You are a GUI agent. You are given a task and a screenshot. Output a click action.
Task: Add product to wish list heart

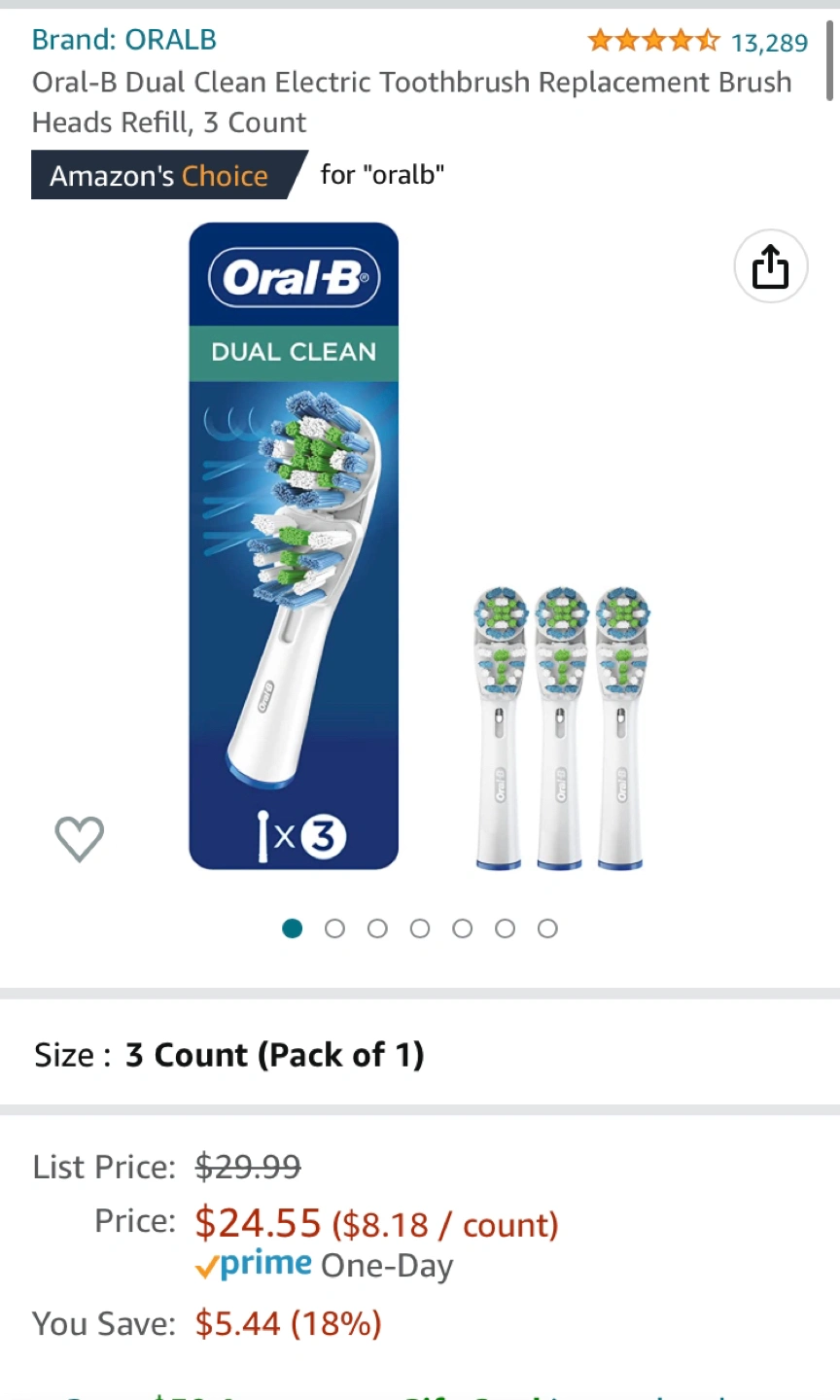(x=79, y=838)
